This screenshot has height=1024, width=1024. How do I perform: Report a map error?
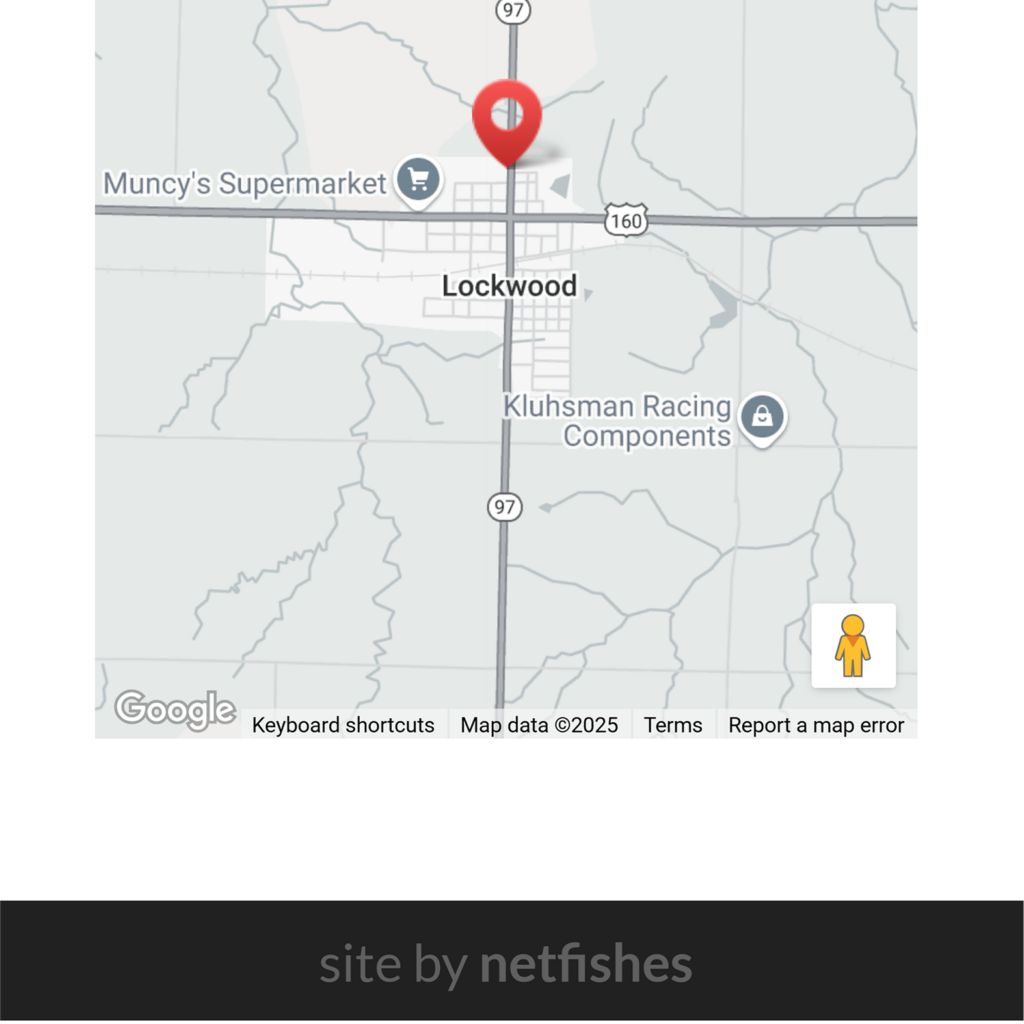(816, 725)
